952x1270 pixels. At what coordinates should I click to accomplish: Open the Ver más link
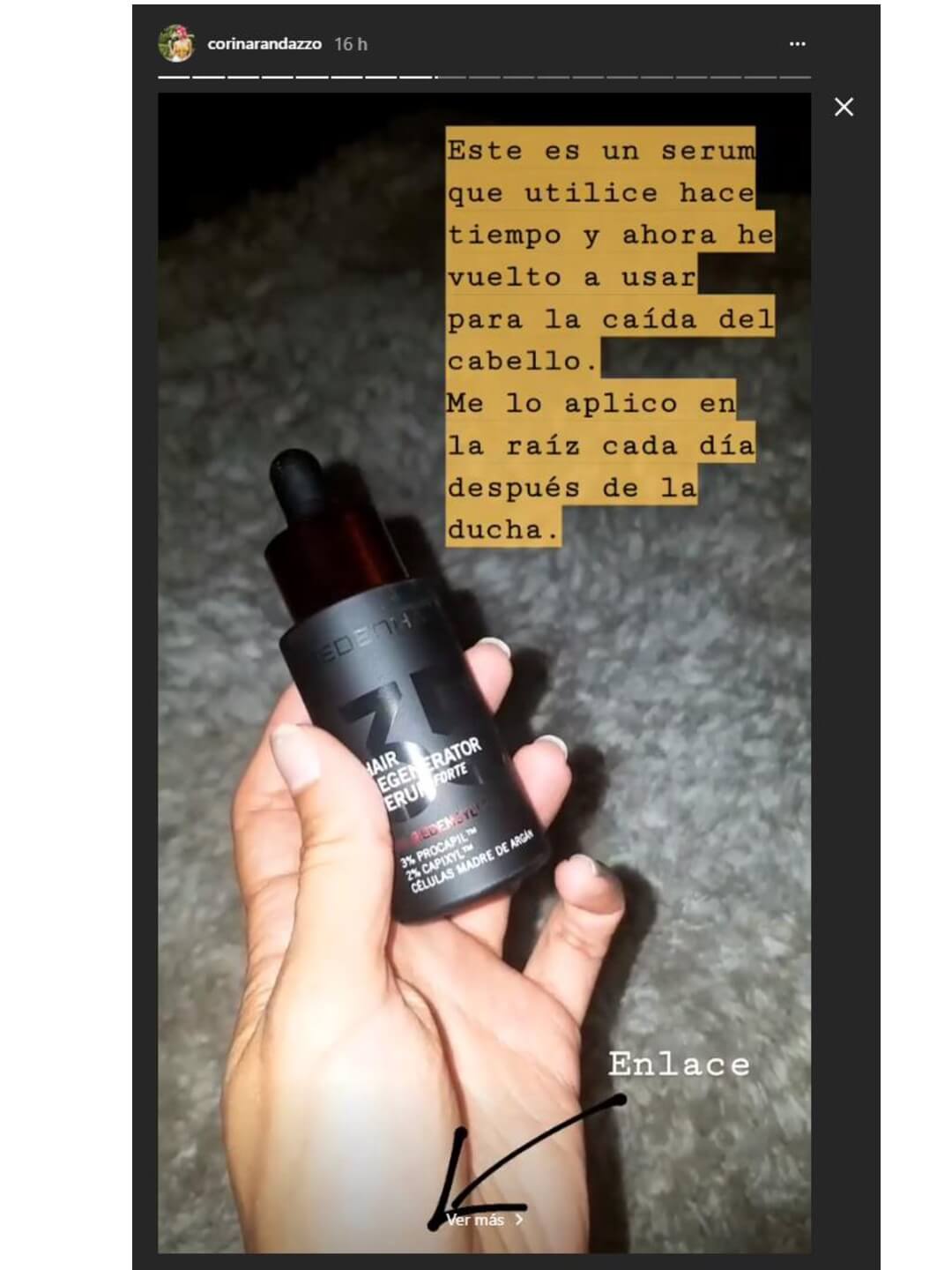click(484, 1220)
